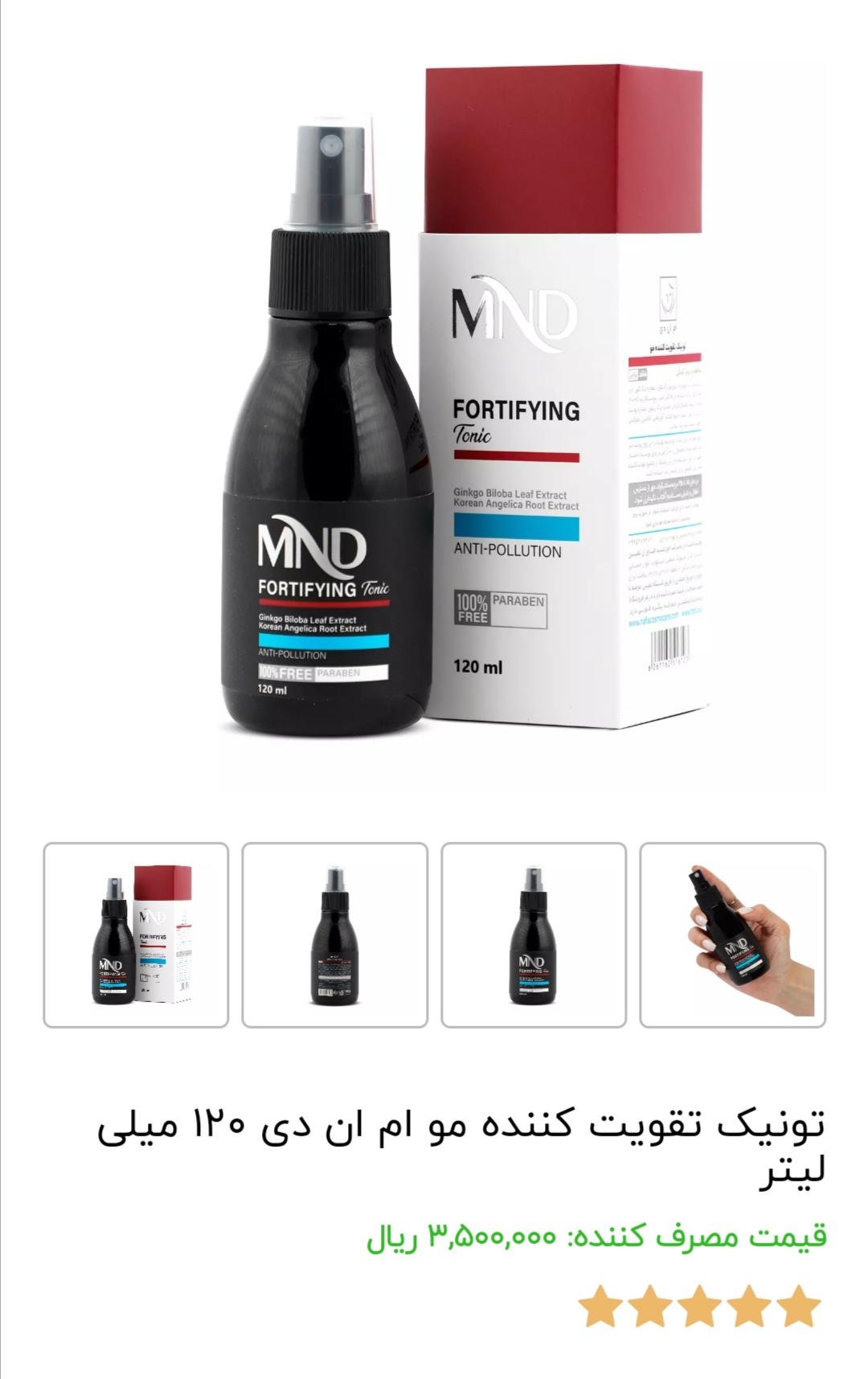Image resolution: width=868 pixels, height=1379 pixels.
Task: Select thumbnail of hand holding the bottle
Action: coord(732,935)
